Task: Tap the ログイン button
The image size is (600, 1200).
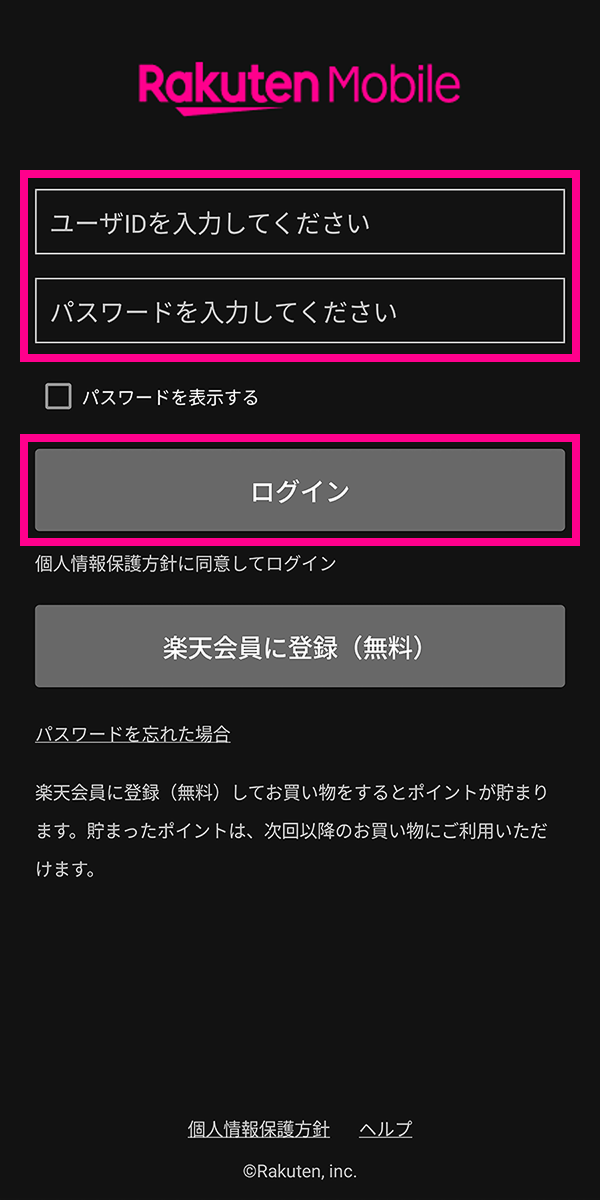Action: (x=300, y=490)
